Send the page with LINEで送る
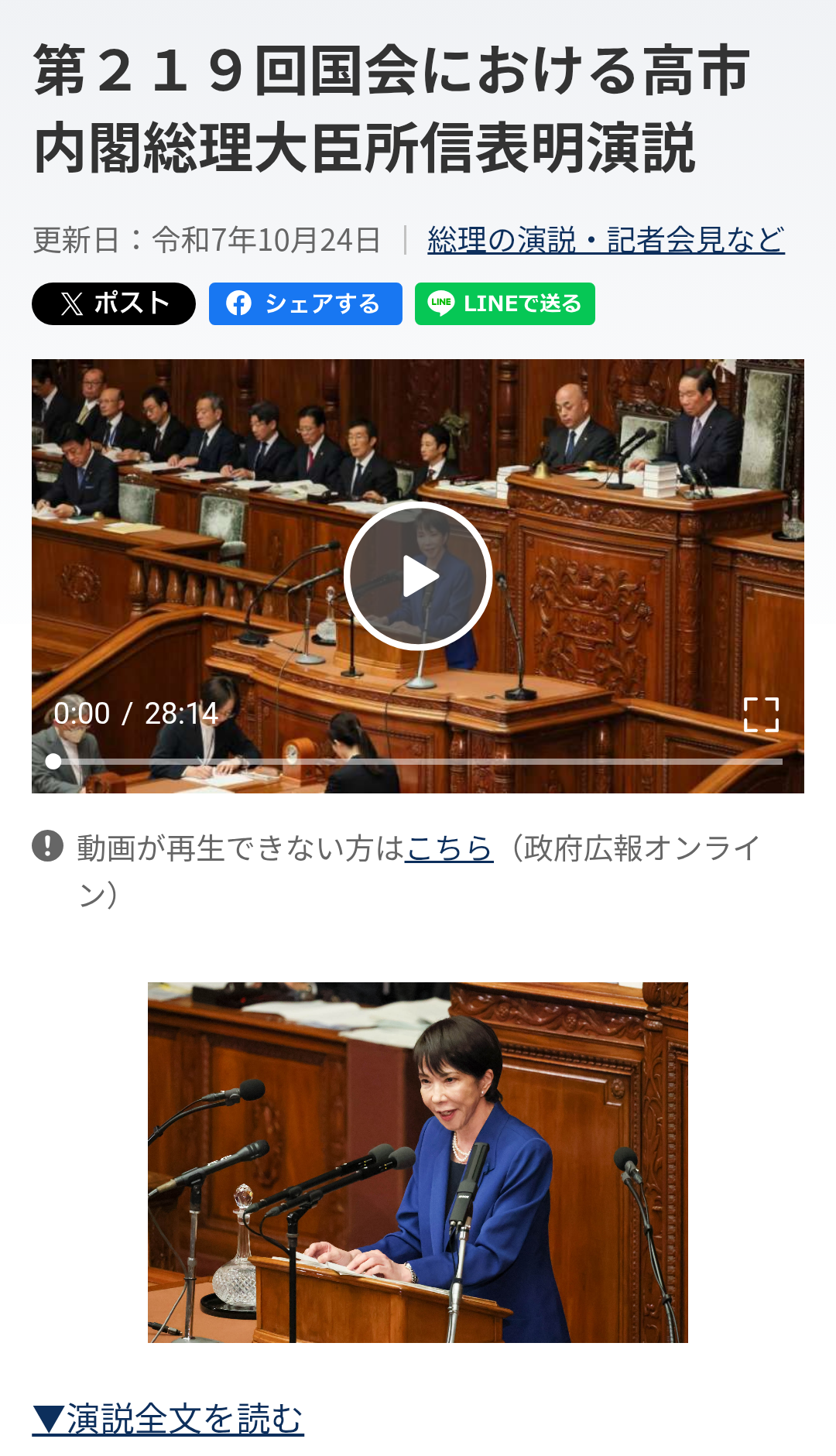Viewport: 836px width, 1456px height. (x=505, y=303)
